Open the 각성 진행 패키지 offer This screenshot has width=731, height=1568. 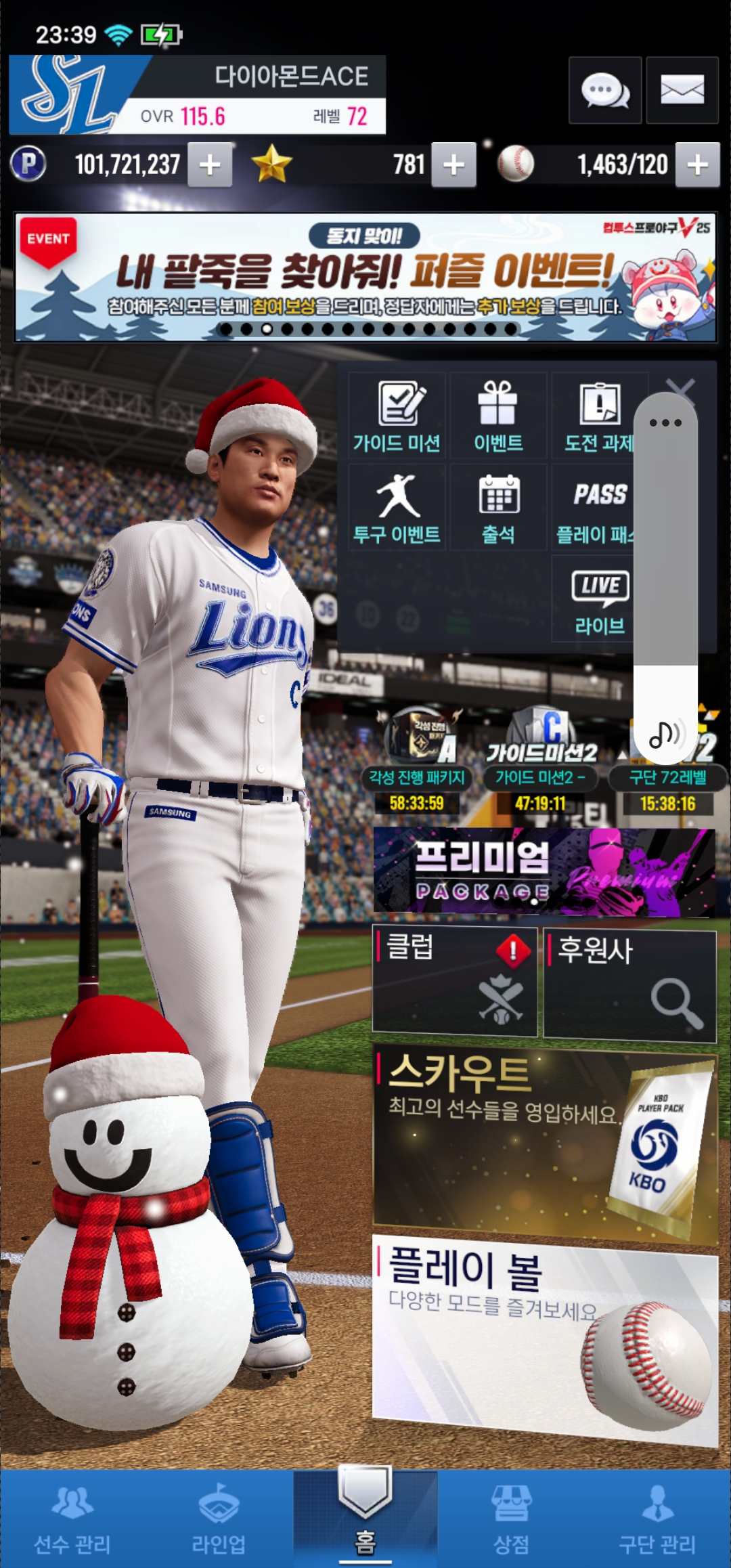point(417,758)
